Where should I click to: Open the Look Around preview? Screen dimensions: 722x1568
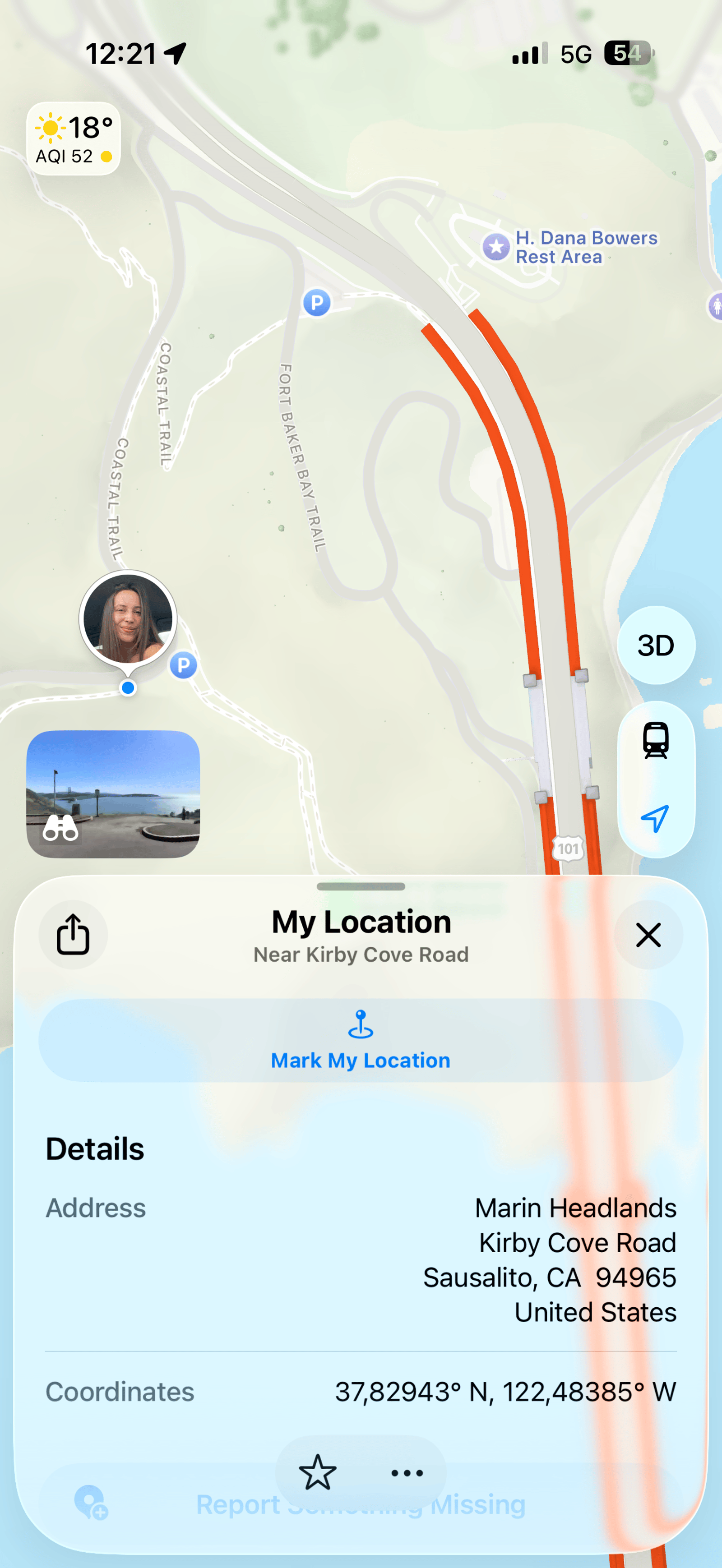[x=113, y=794]
